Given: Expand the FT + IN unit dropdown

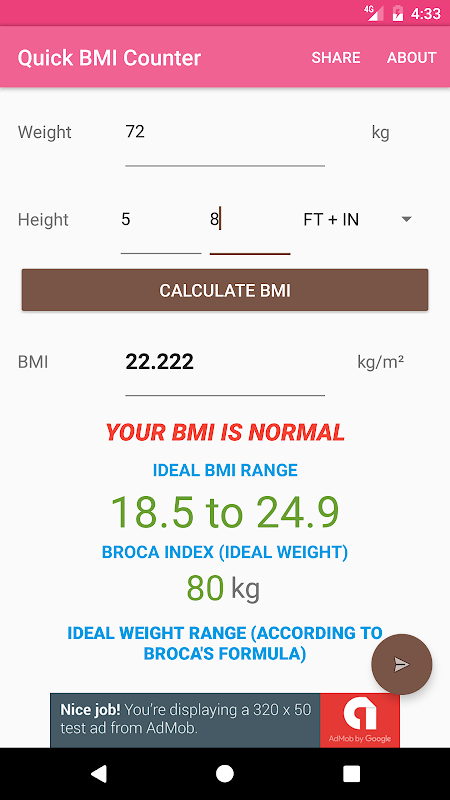Looking at the screenshot, I should [x=357, y=220].
